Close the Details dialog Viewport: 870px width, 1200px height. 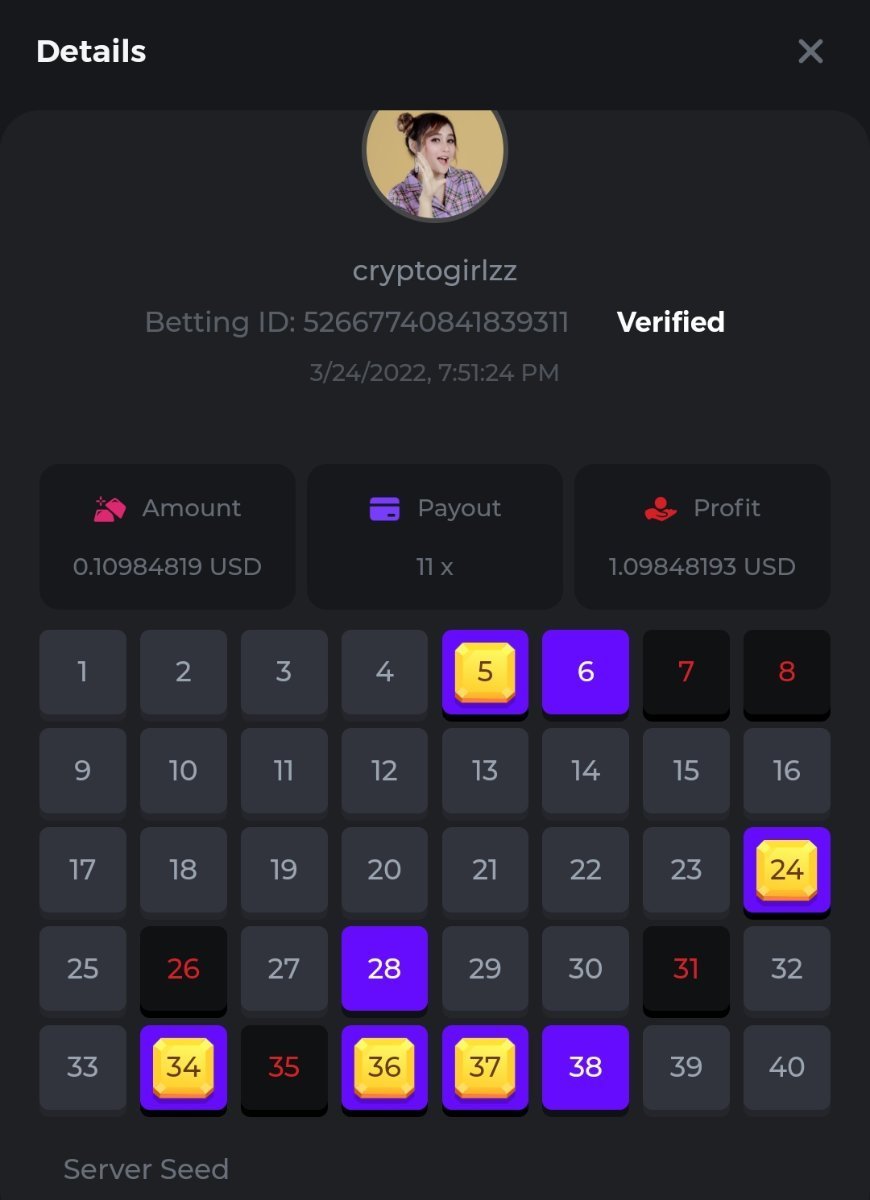click(x=810, y=51)
